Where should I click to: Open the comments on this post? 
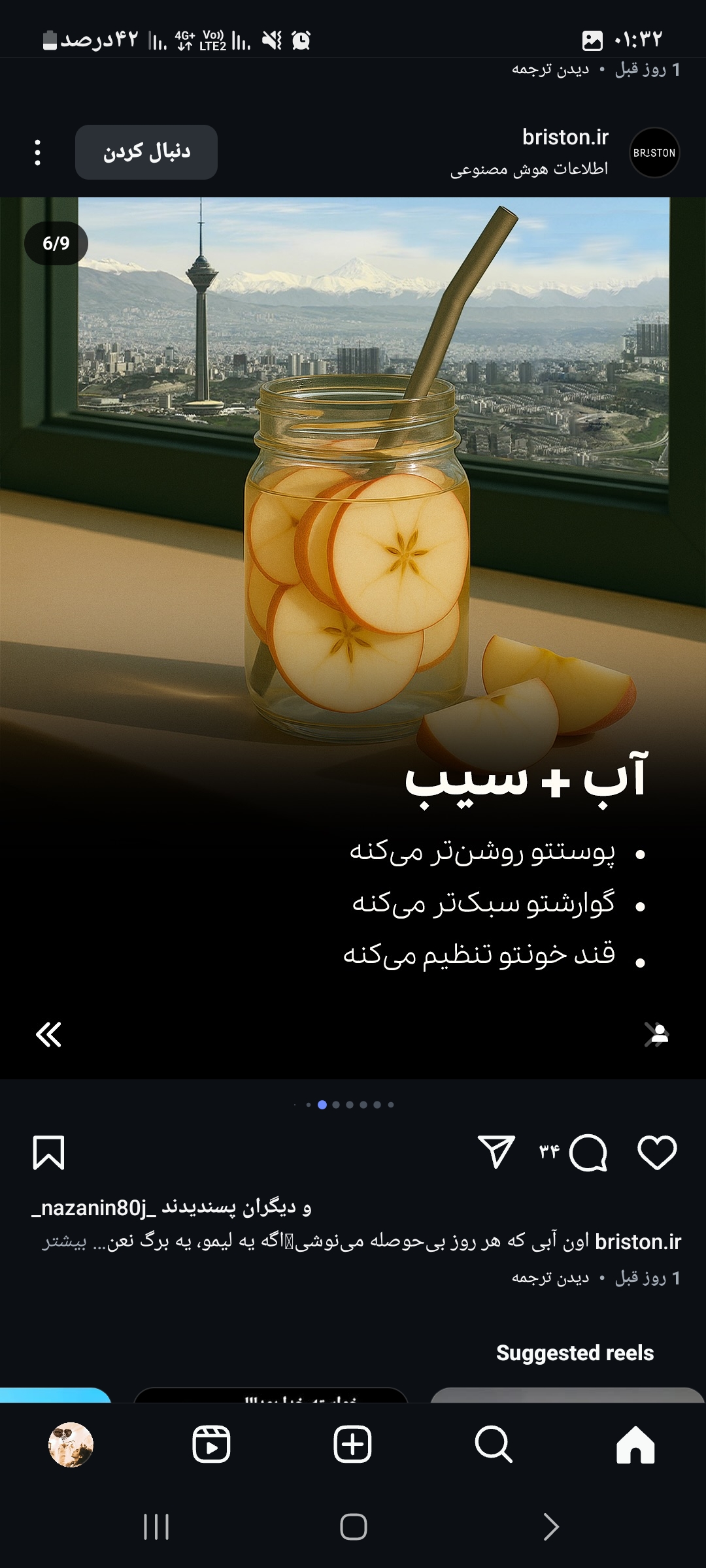coord(588,1152)
